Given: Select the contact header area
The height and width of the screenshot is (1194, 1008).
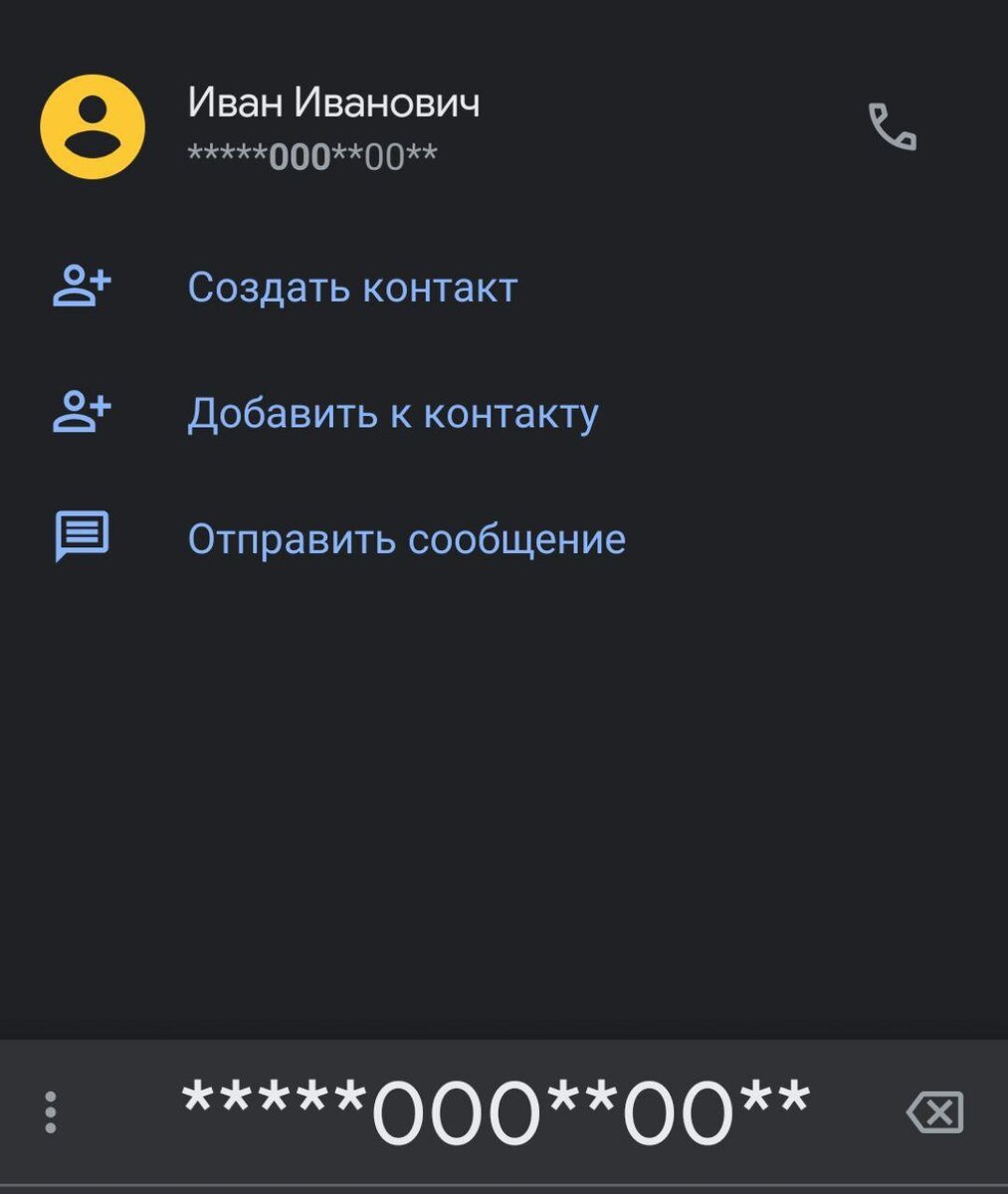Looking at the screenshot, I should pos(333,127).
